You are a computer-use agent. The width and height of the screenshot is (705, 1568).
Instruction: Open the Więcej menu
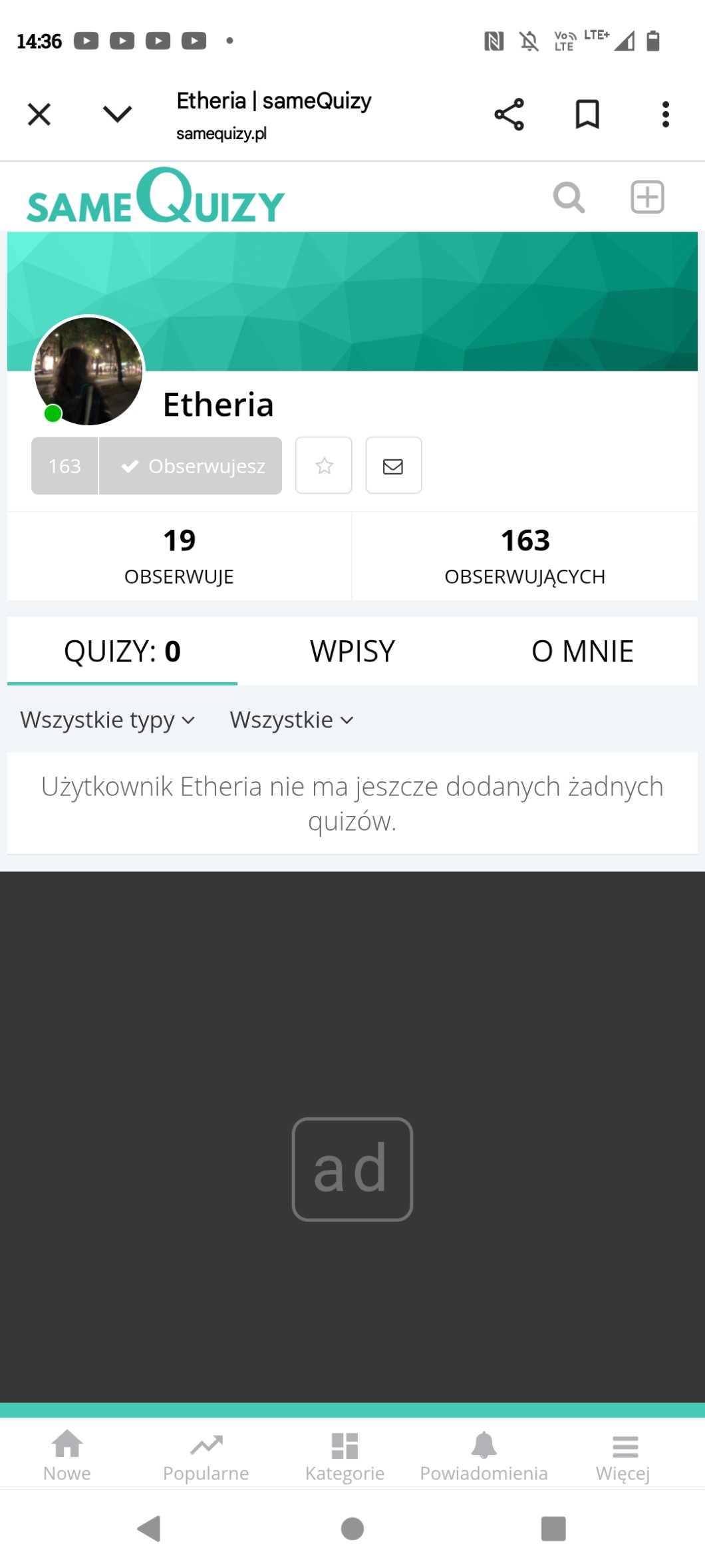tap(623, 1456)
